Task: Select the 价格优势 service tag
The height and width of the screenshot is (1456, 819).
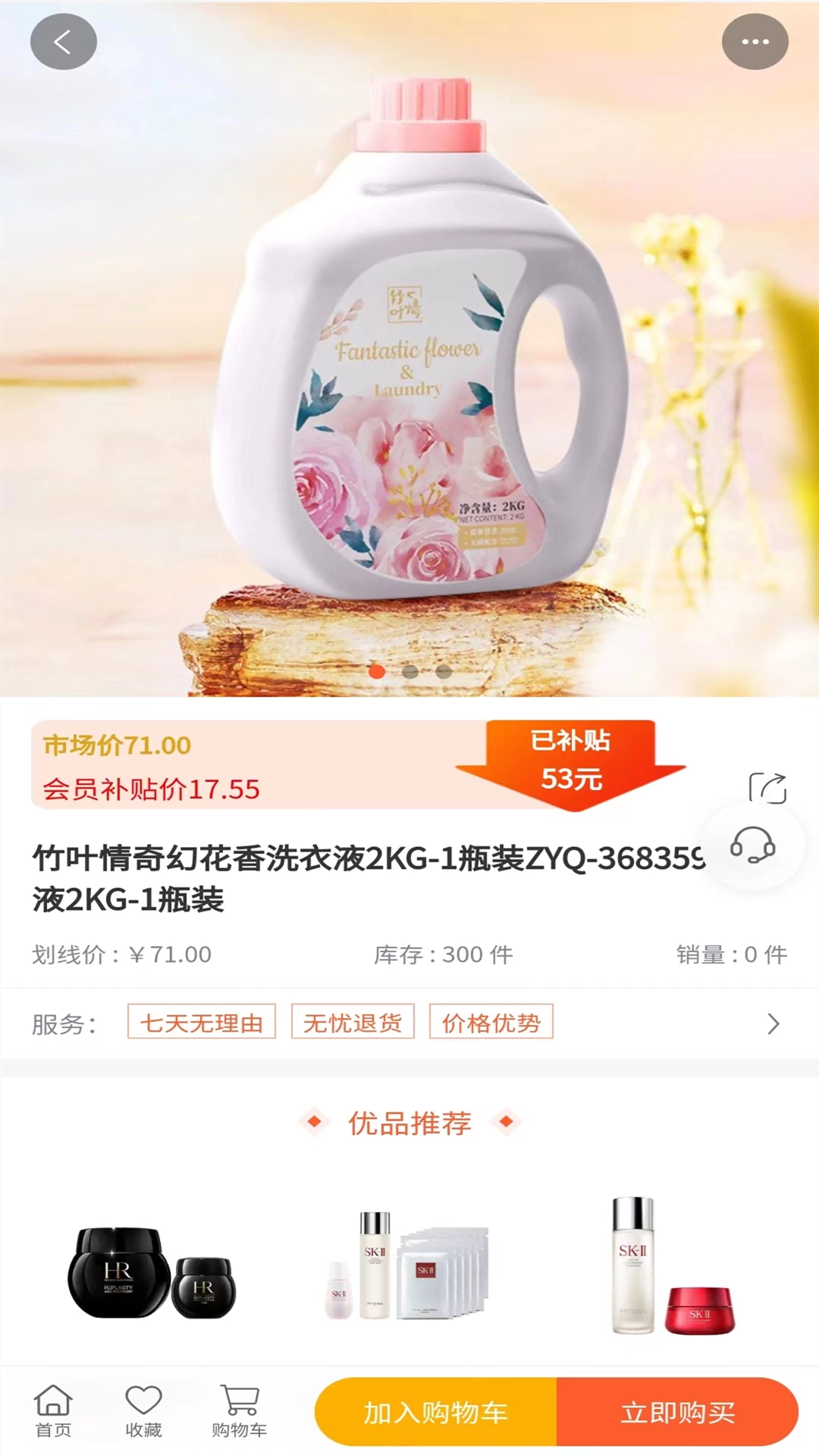Action: tap(490, 1023)
